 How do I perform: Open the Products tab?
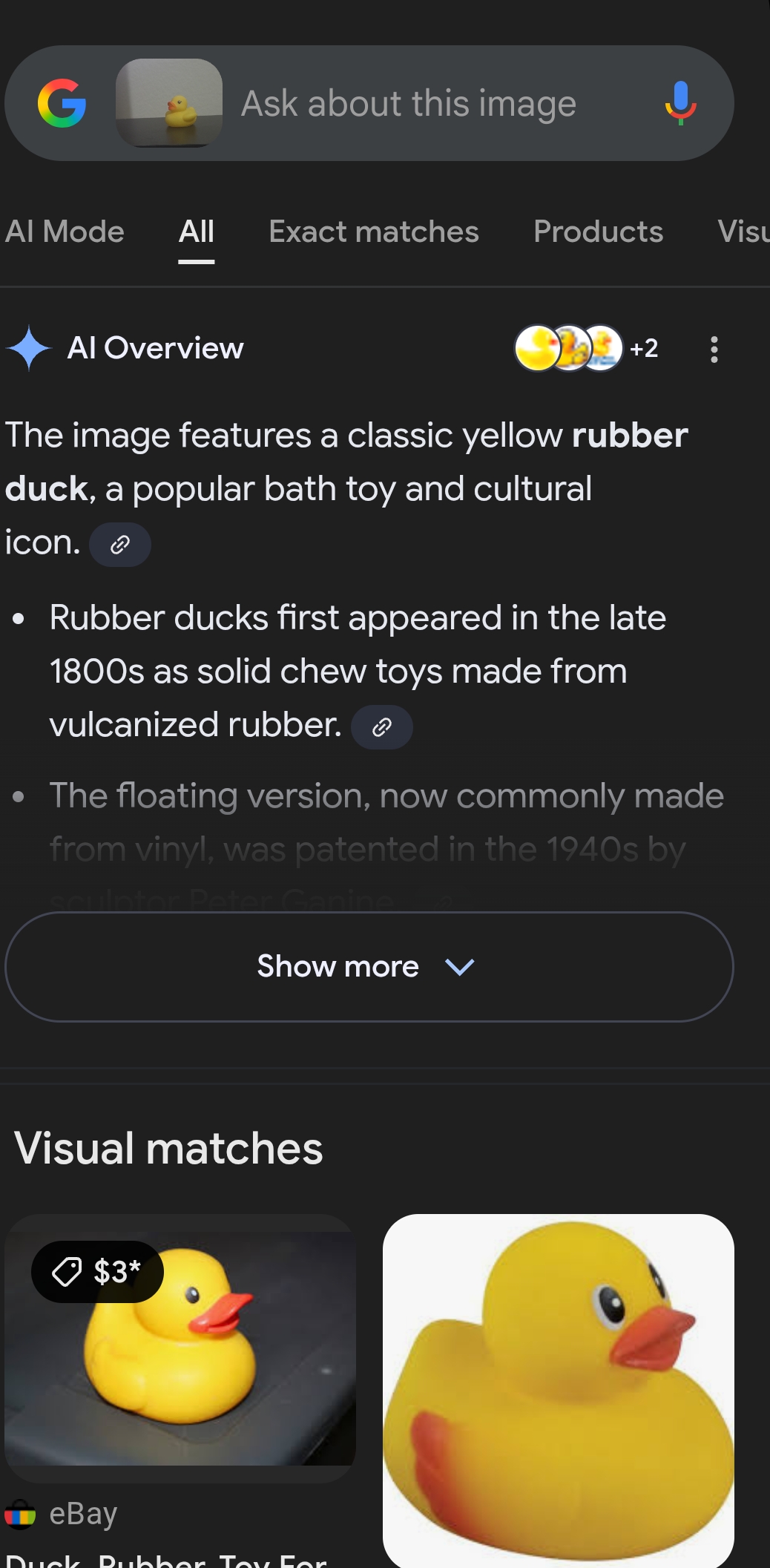[x=598, y=232]
